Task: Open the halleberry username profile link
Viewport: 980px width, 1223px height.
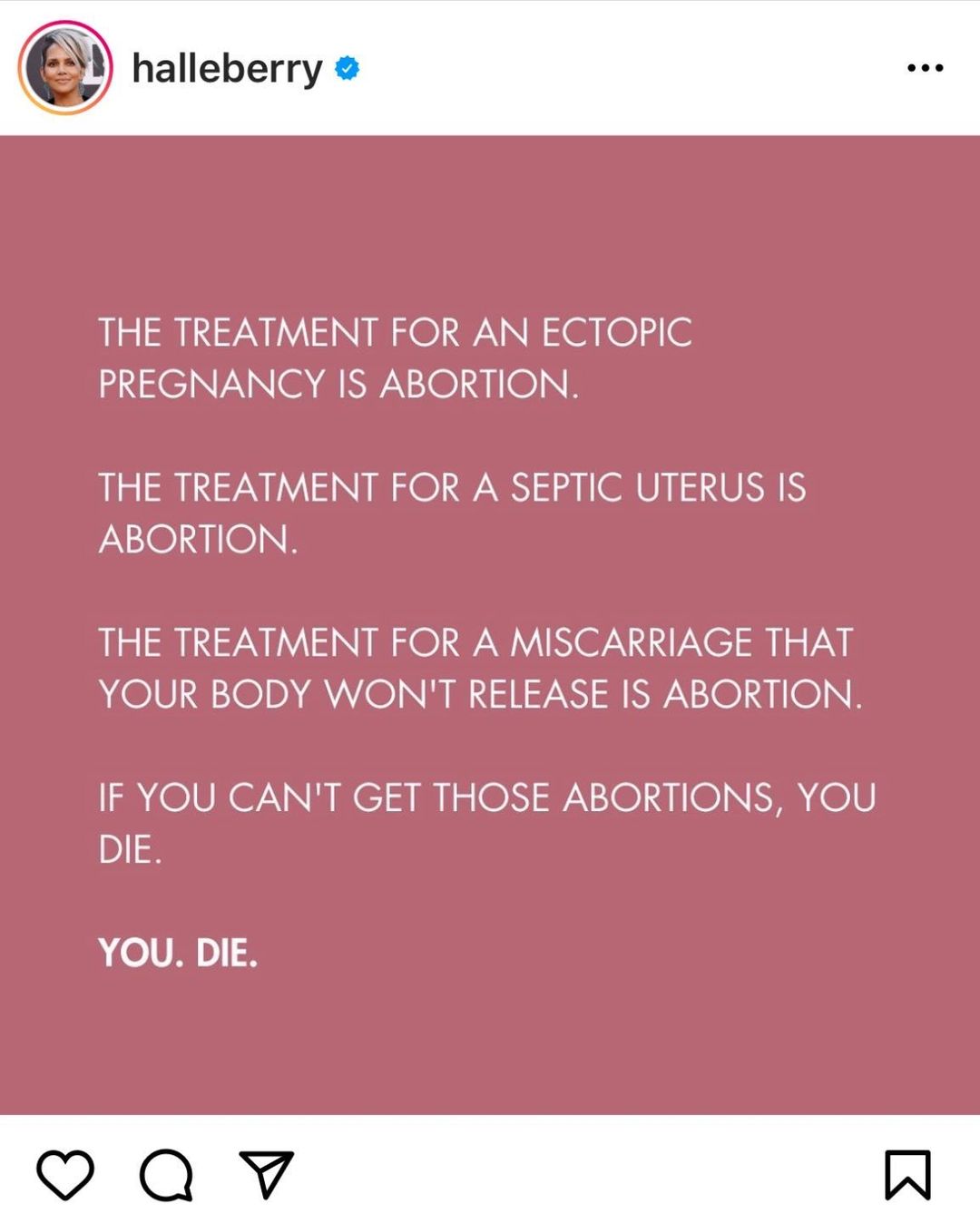Action: click(x=227, y=68)
